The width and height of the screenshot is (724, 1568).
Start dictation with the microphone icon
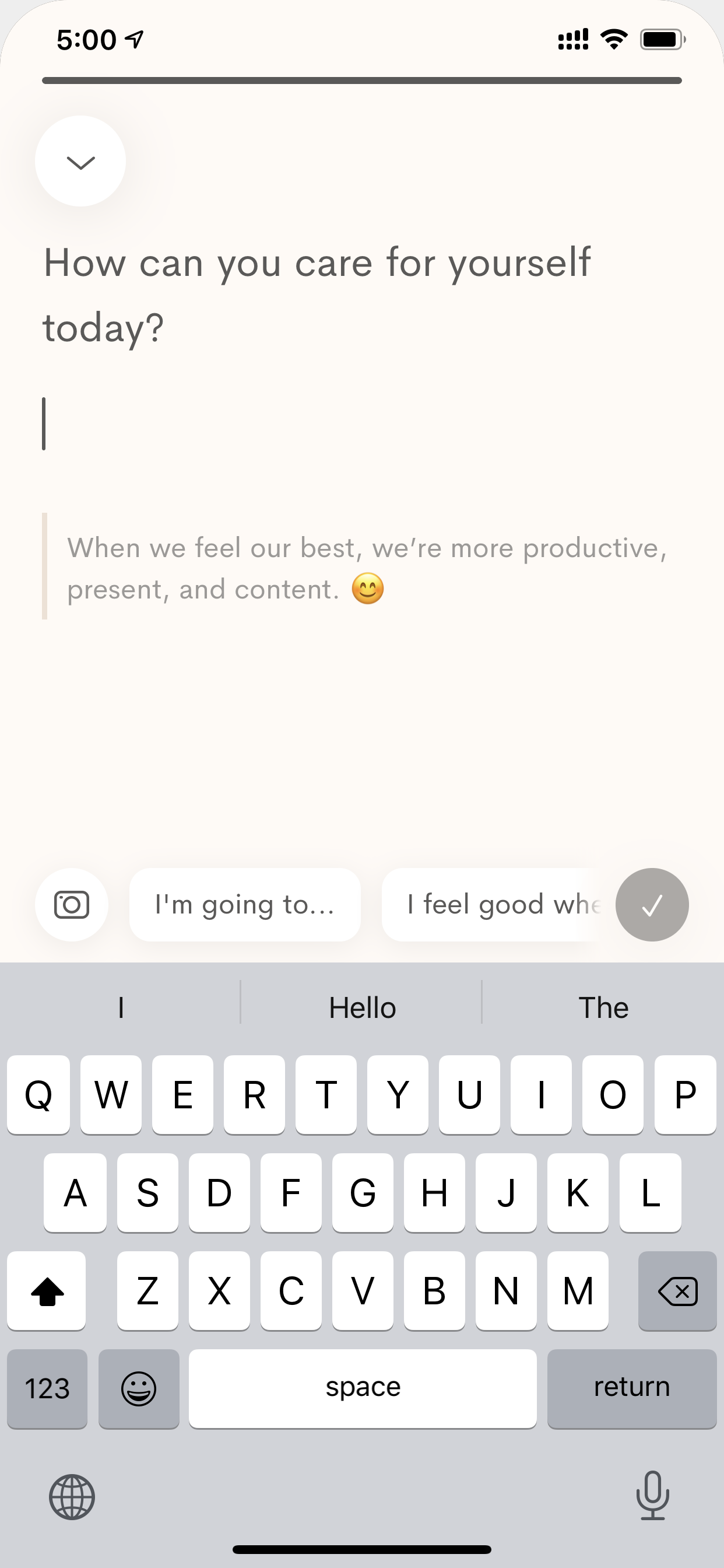652,1496
